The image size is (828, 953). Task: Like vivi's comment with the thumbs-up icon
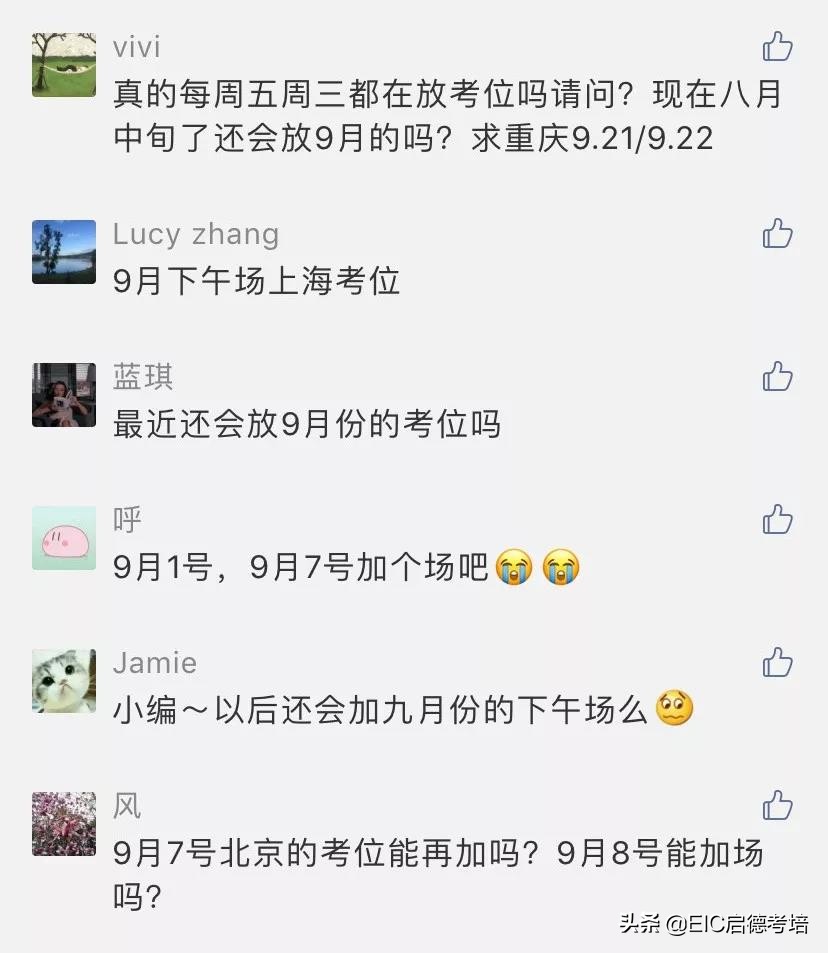click(776, 46)
